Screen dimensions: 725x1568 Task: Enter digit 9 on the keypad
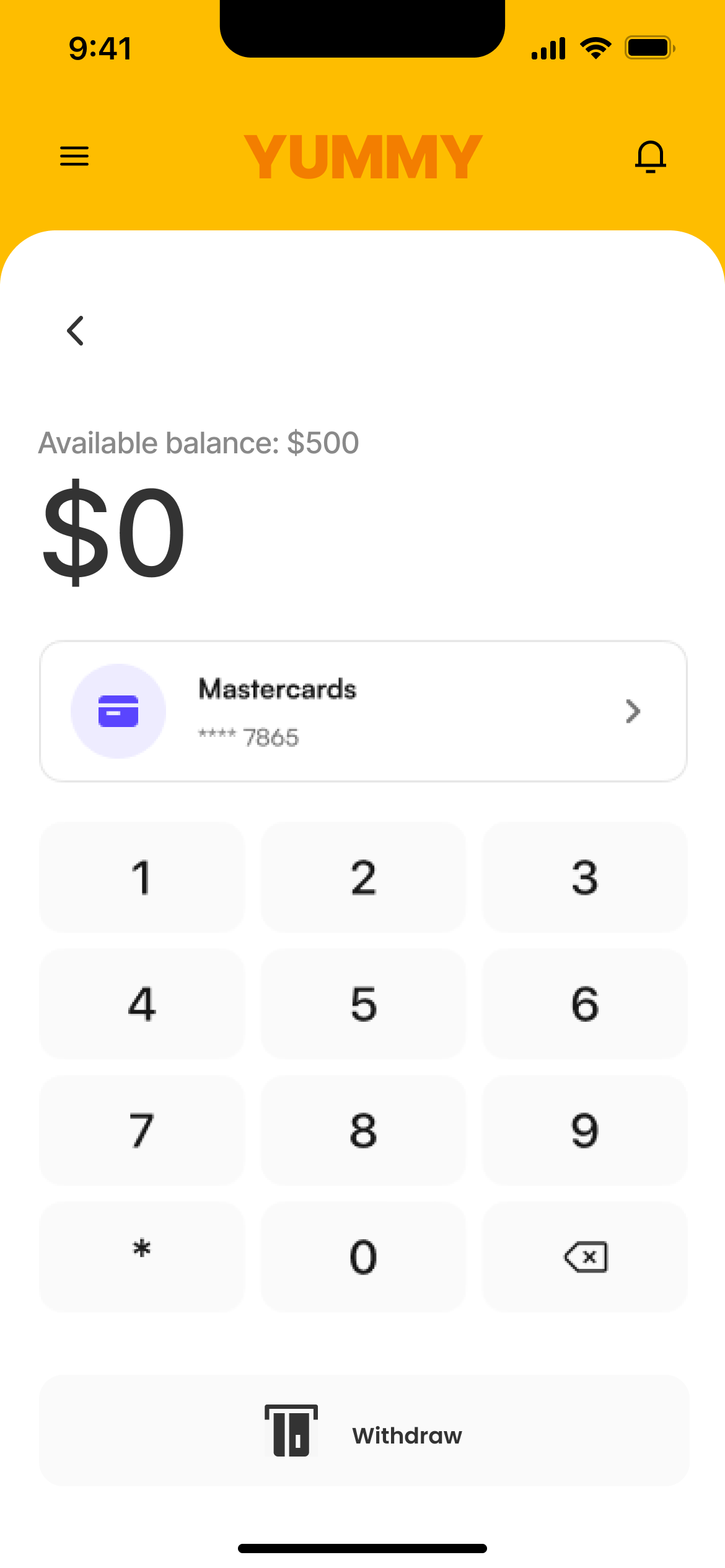(x=584, y=1130)
